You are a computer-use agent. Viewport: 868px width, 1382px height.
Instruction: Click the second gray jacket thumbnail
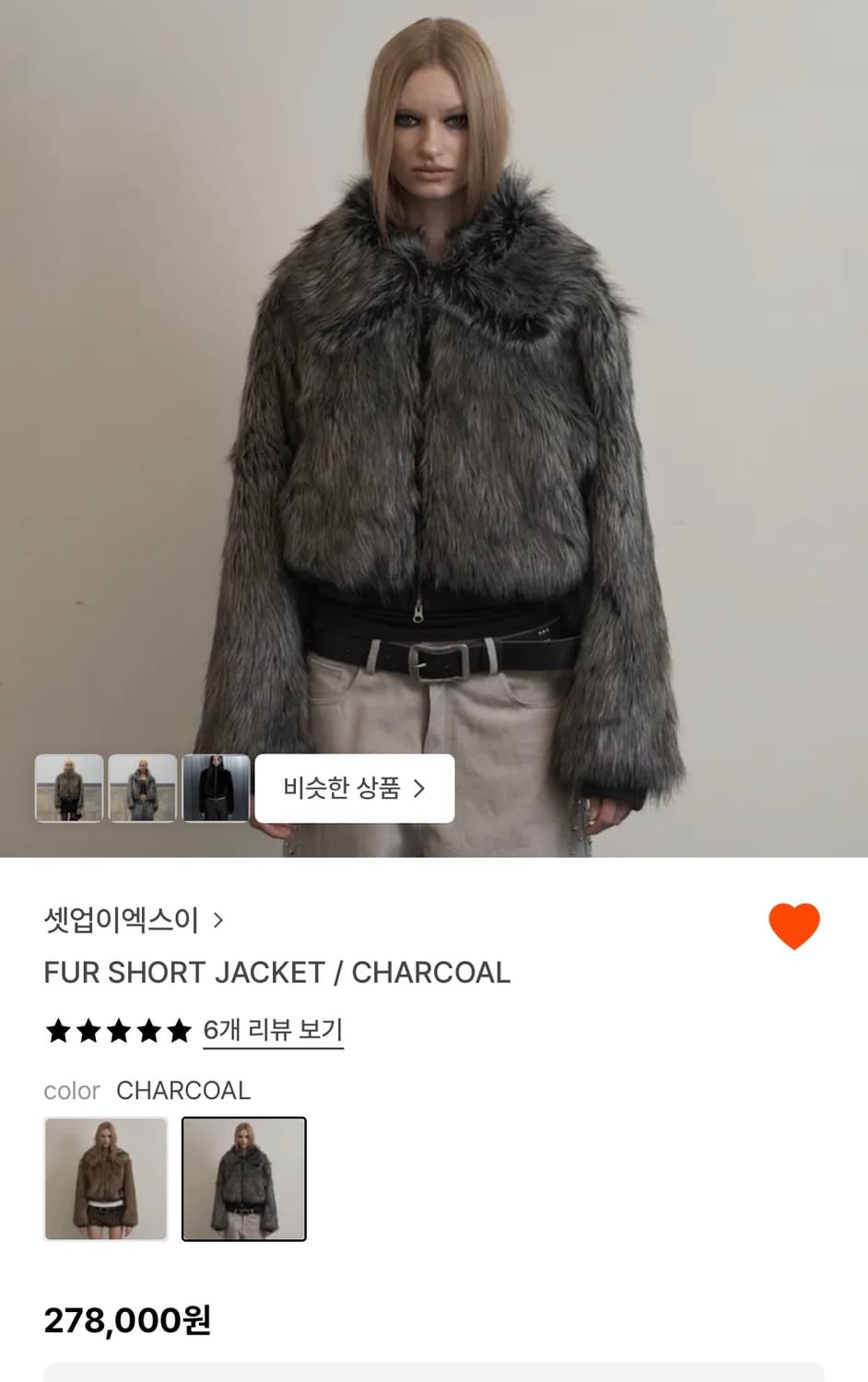pos(143,788)
